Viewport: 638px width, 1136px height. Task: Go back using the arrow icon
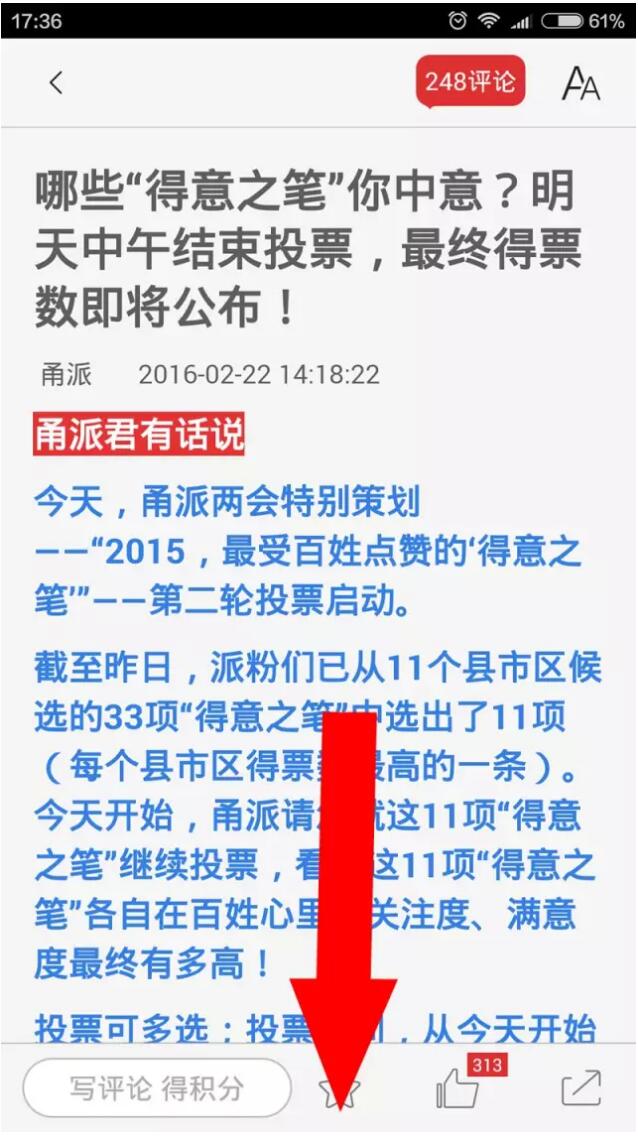(x=56, y=83)
